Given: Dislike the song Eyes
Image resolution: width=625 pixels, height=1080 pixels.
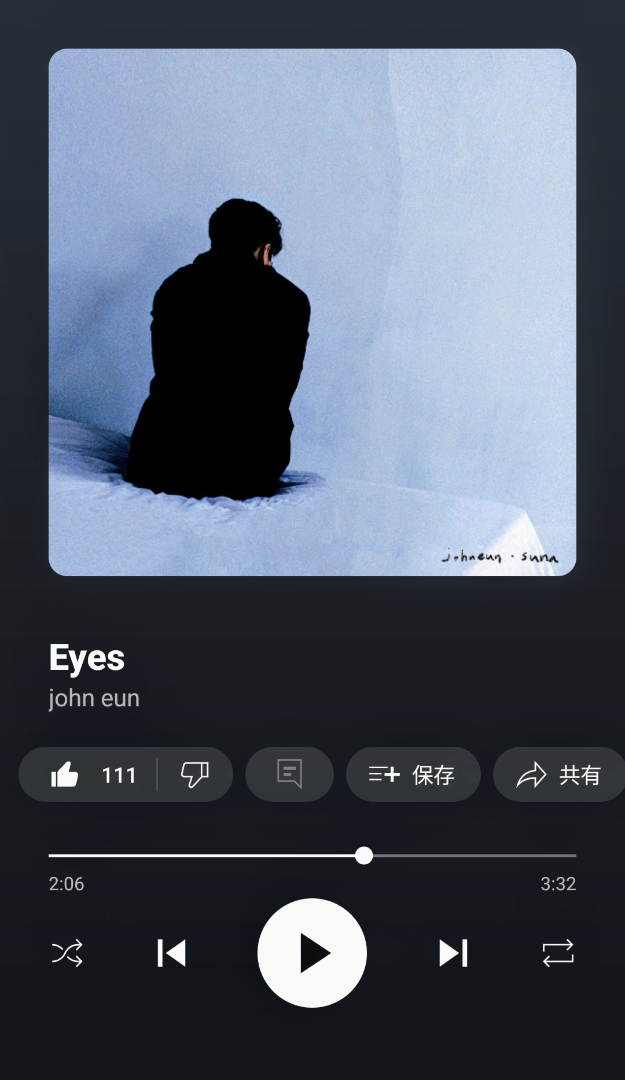Looking at the screenshot, I should pos(195,774).
